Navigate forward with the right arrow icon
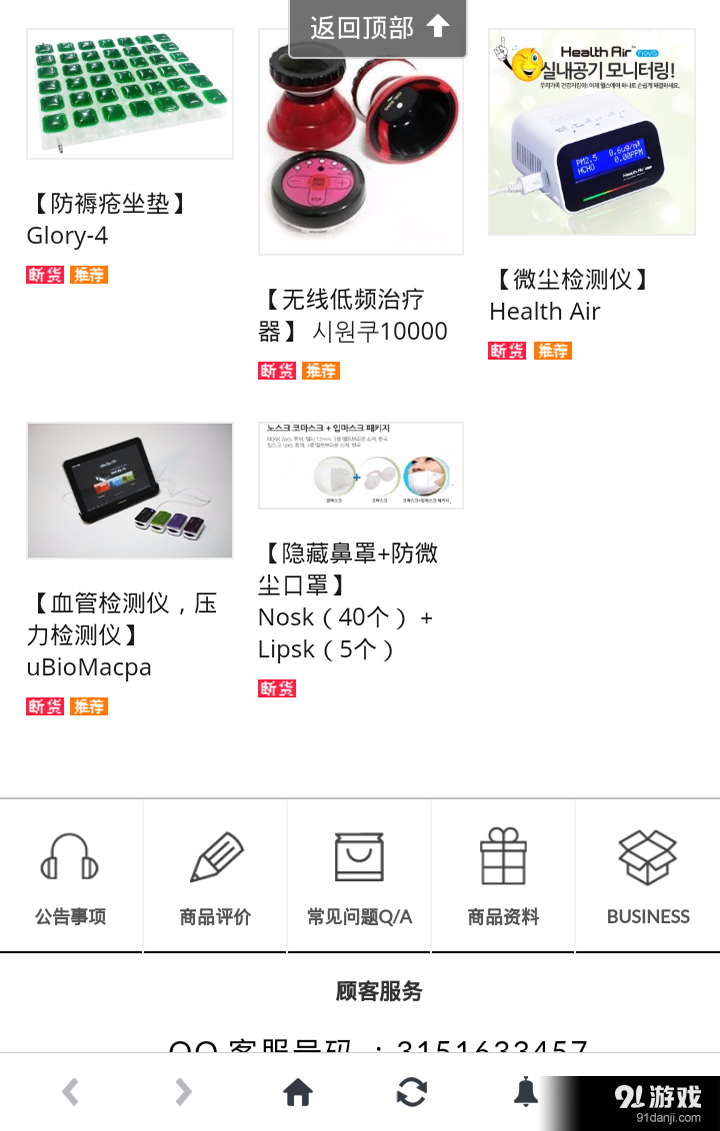720x1131 pixels. (x=182, y=1093)
